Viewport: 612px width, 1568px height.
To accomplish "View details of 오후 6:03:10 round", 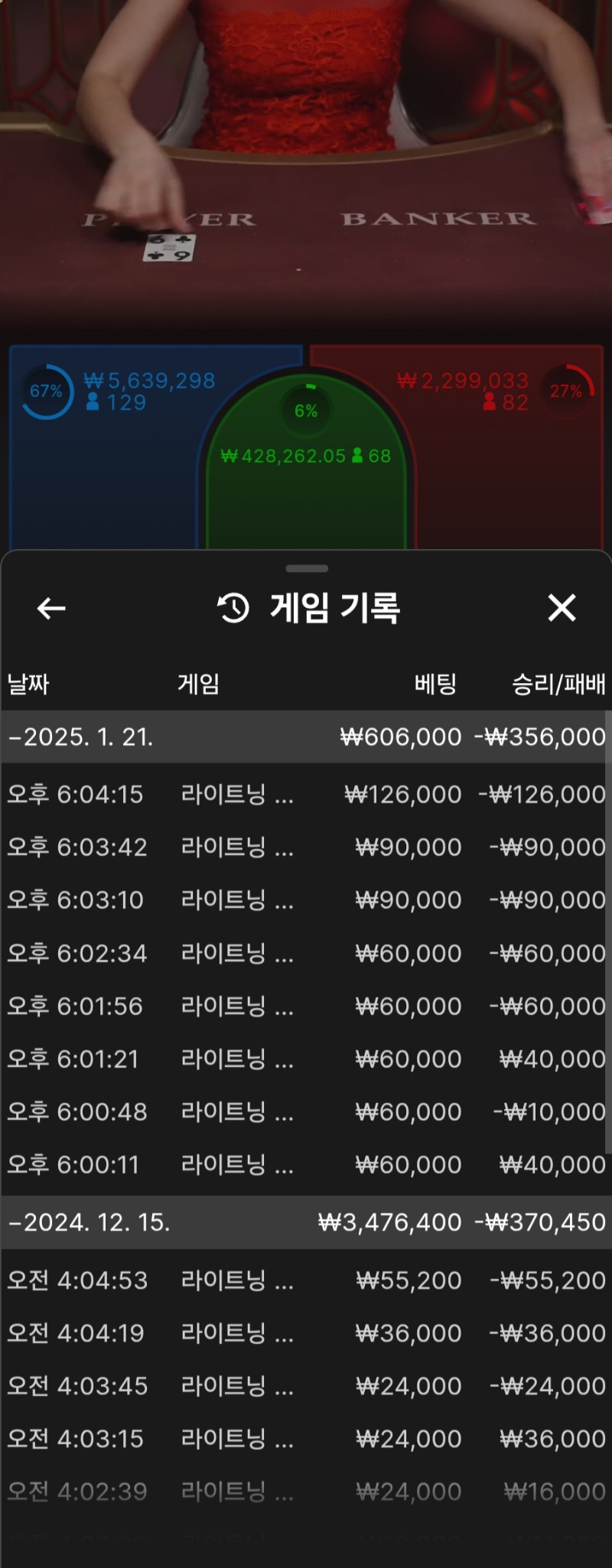I will [x=306, y=900].
